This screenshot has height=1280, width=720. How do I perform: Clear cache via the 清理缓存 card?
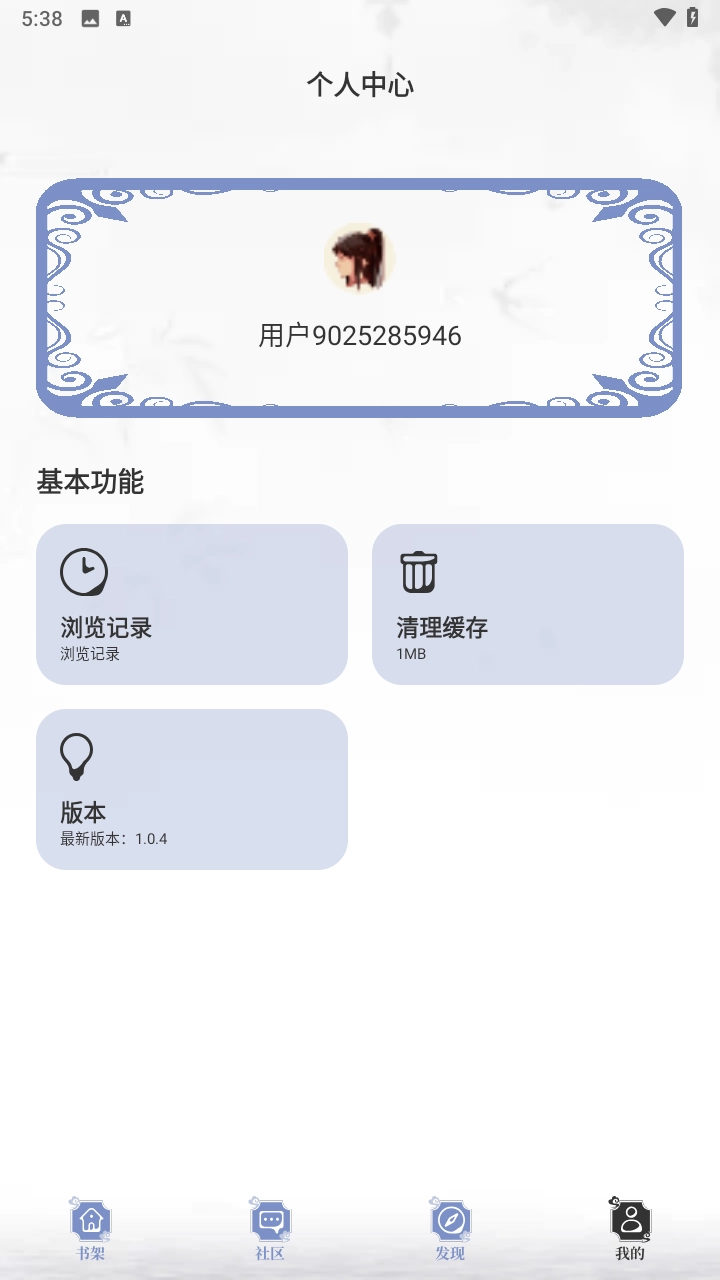tap(528, 604)
